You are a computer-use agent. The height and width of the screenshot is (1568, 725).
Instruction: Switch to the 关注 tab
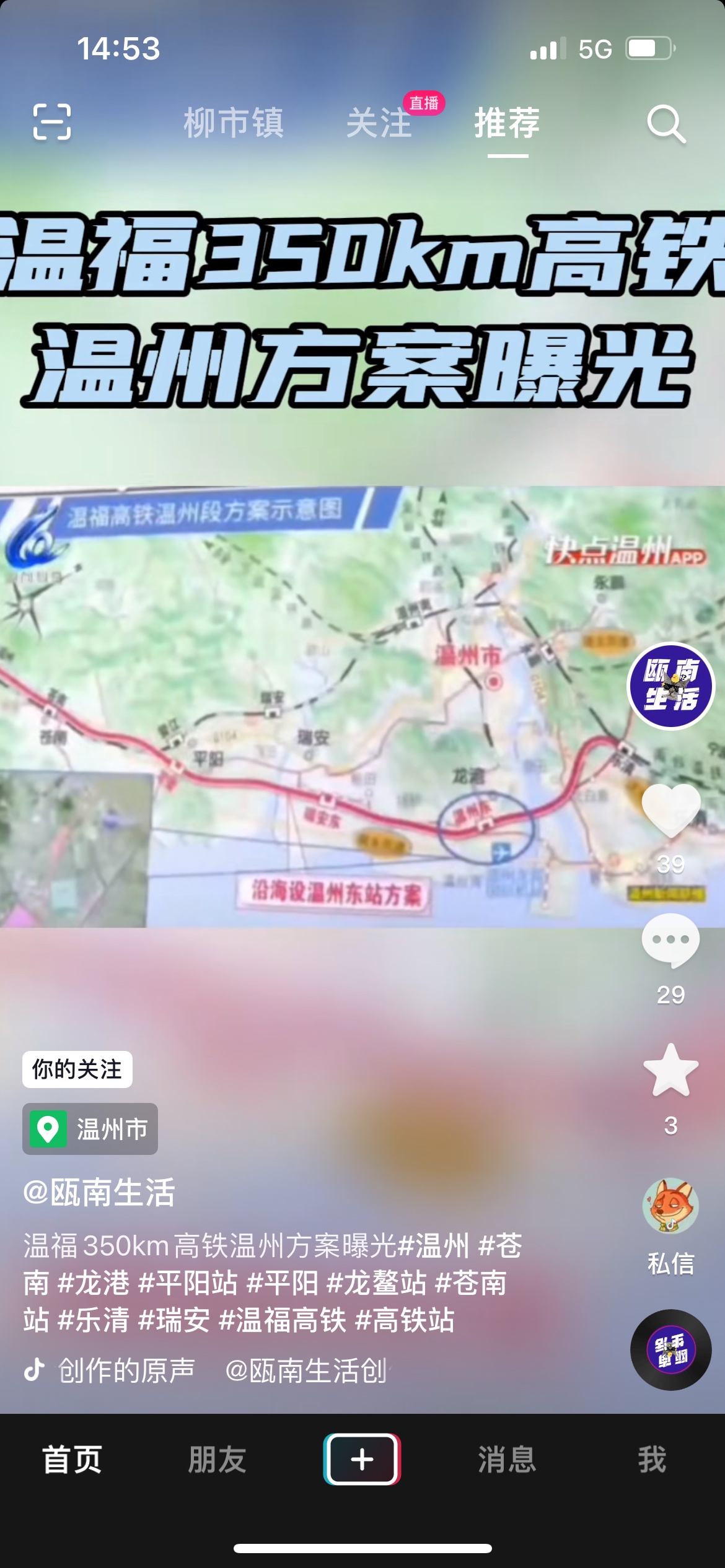pos(379,123)
